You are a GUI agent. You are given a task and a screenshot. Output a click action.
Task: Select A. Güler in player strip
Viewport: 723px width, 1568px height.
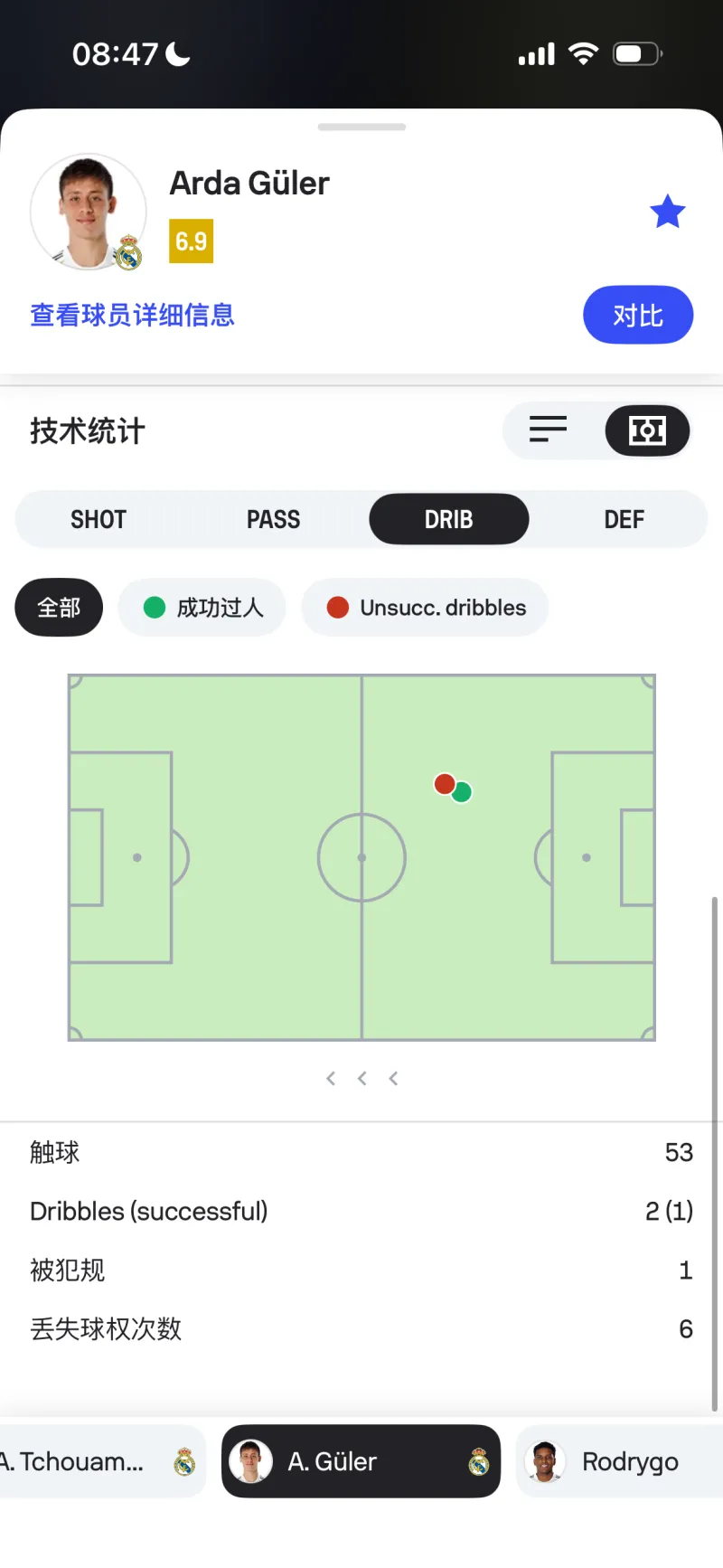point(361,1461)
